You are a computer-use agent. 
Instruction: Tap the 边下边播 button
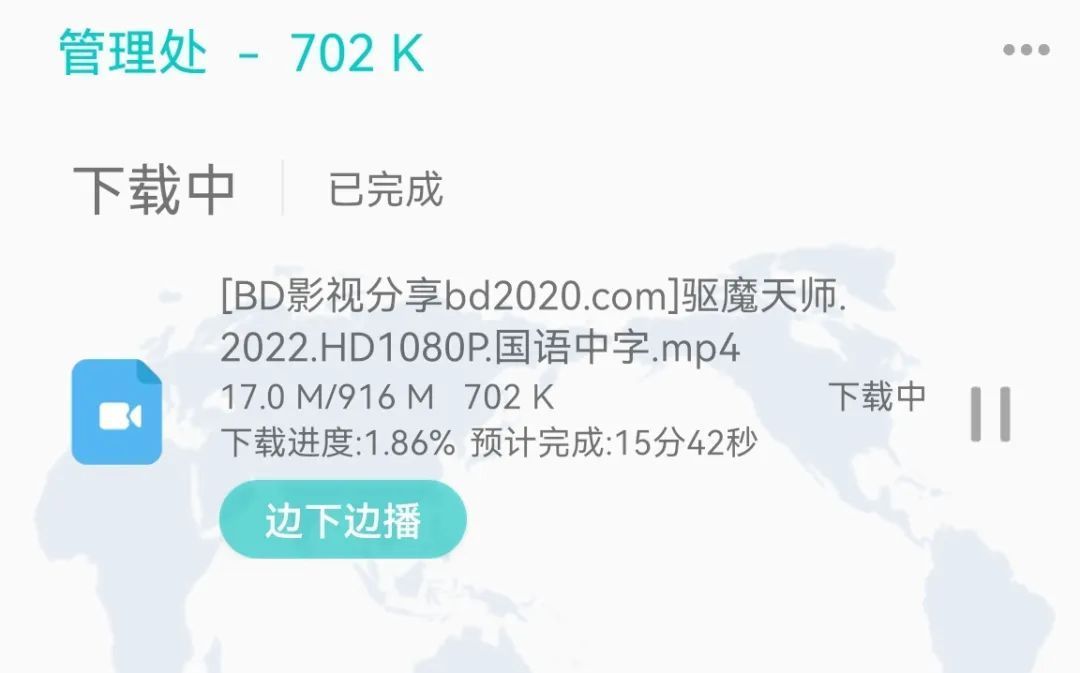pyautogui.click(x=343, y=520)
